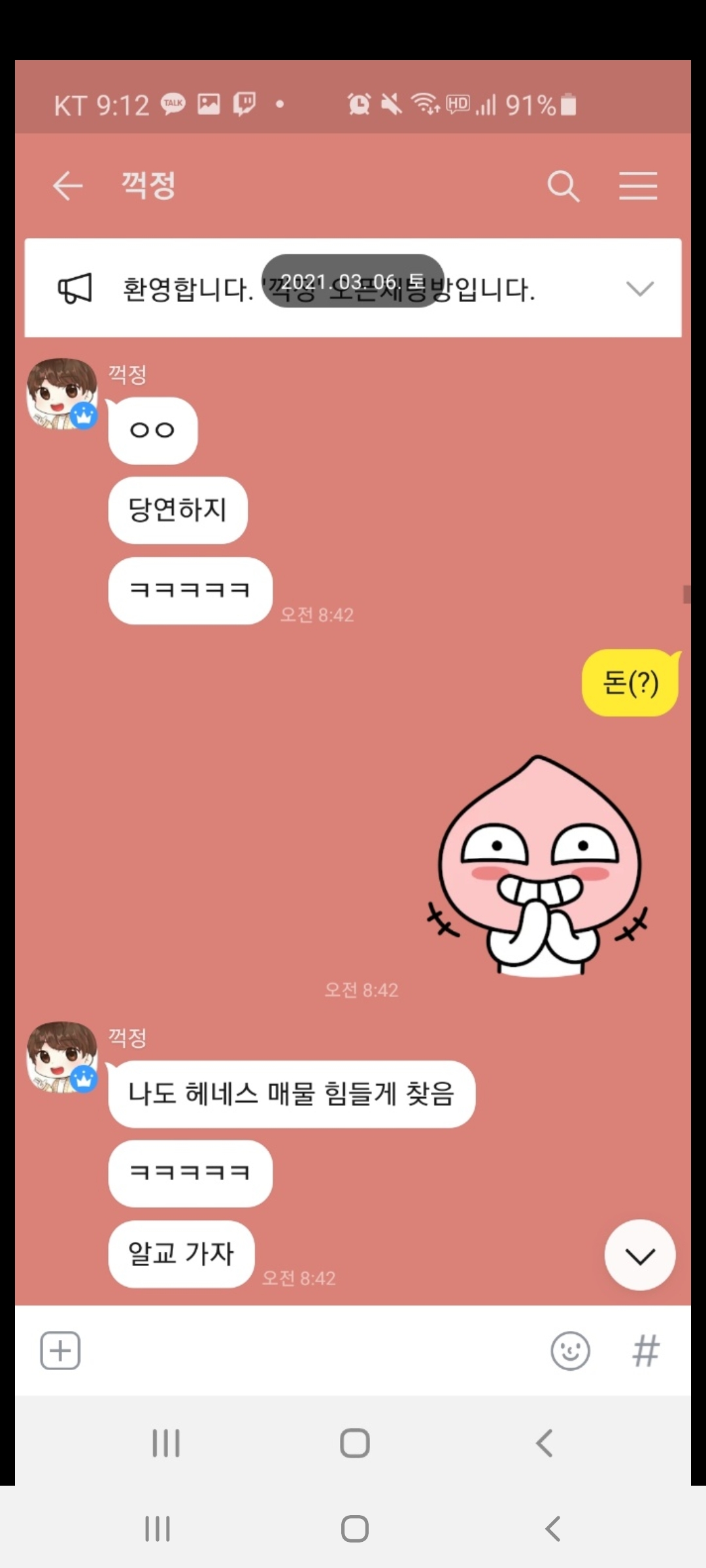Go back from the 꺽정 chat
This screenshot has width=706, height=1568.
coord(68,186)
